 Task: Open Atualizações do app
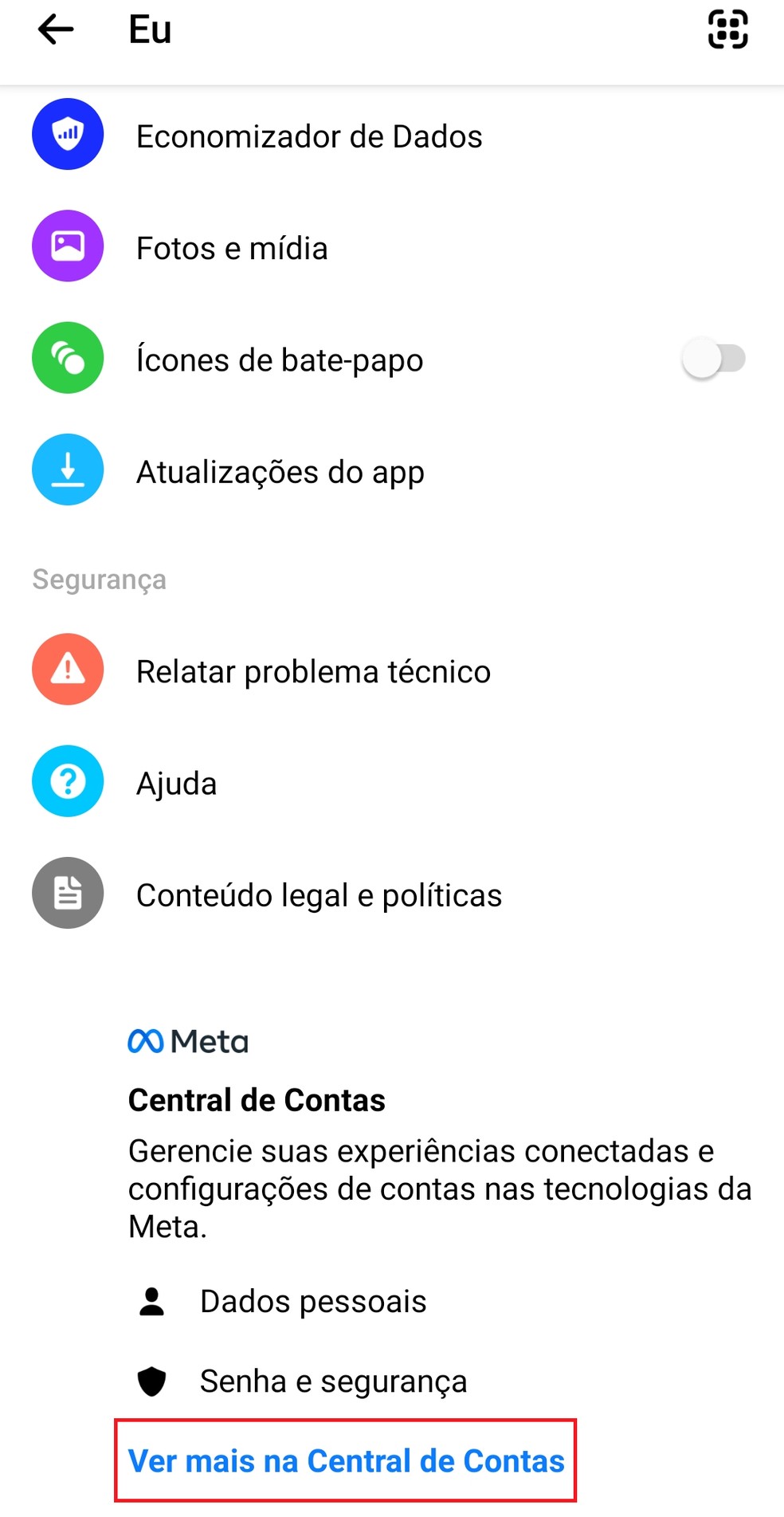point(280,472)
